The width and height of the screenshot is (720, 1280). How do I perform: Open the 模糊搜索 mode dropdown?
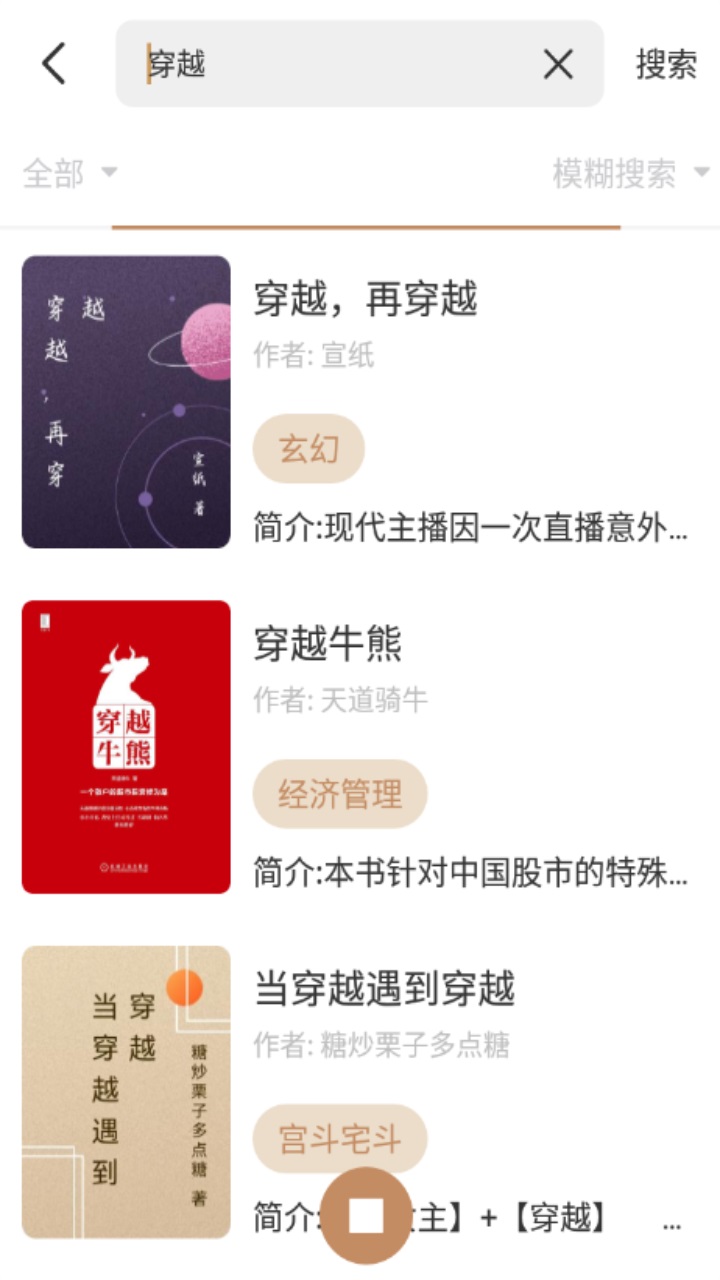tap(630, 174)
